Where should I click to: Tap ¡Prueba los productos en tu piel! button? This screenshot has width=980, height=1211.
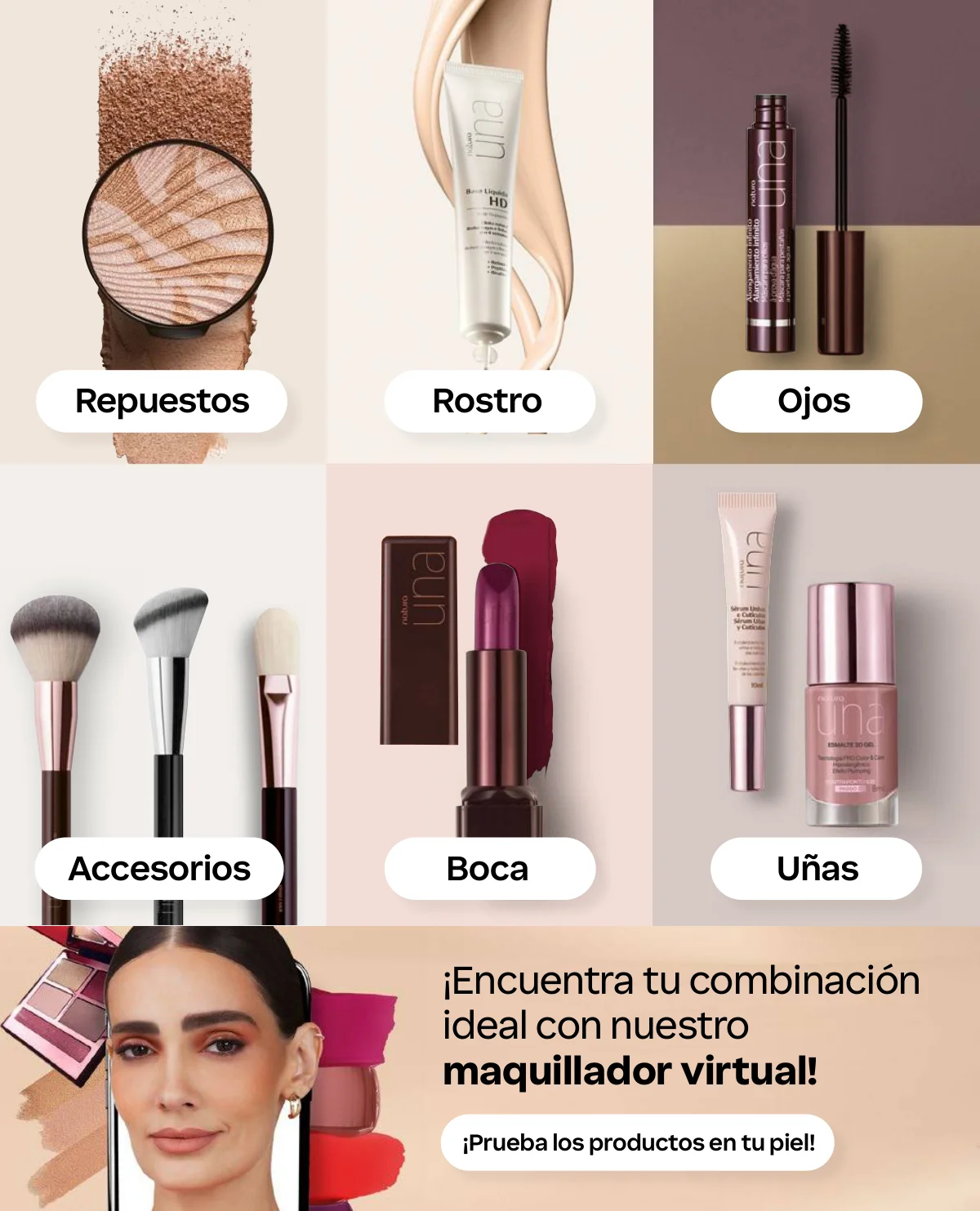point(637,1142)
